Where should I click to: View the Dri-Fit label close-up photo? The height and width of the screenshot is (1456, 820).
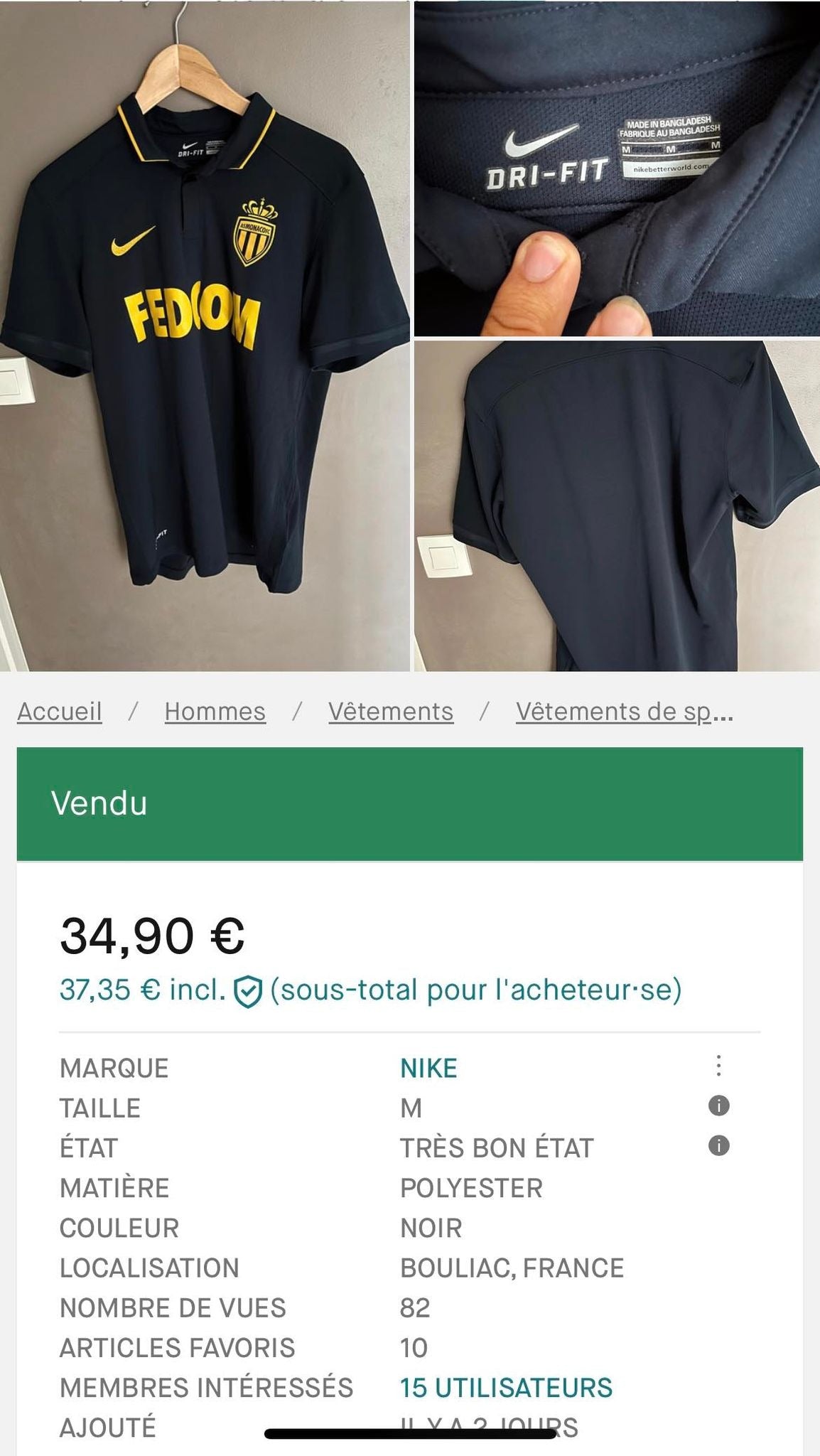pos(617,168)
